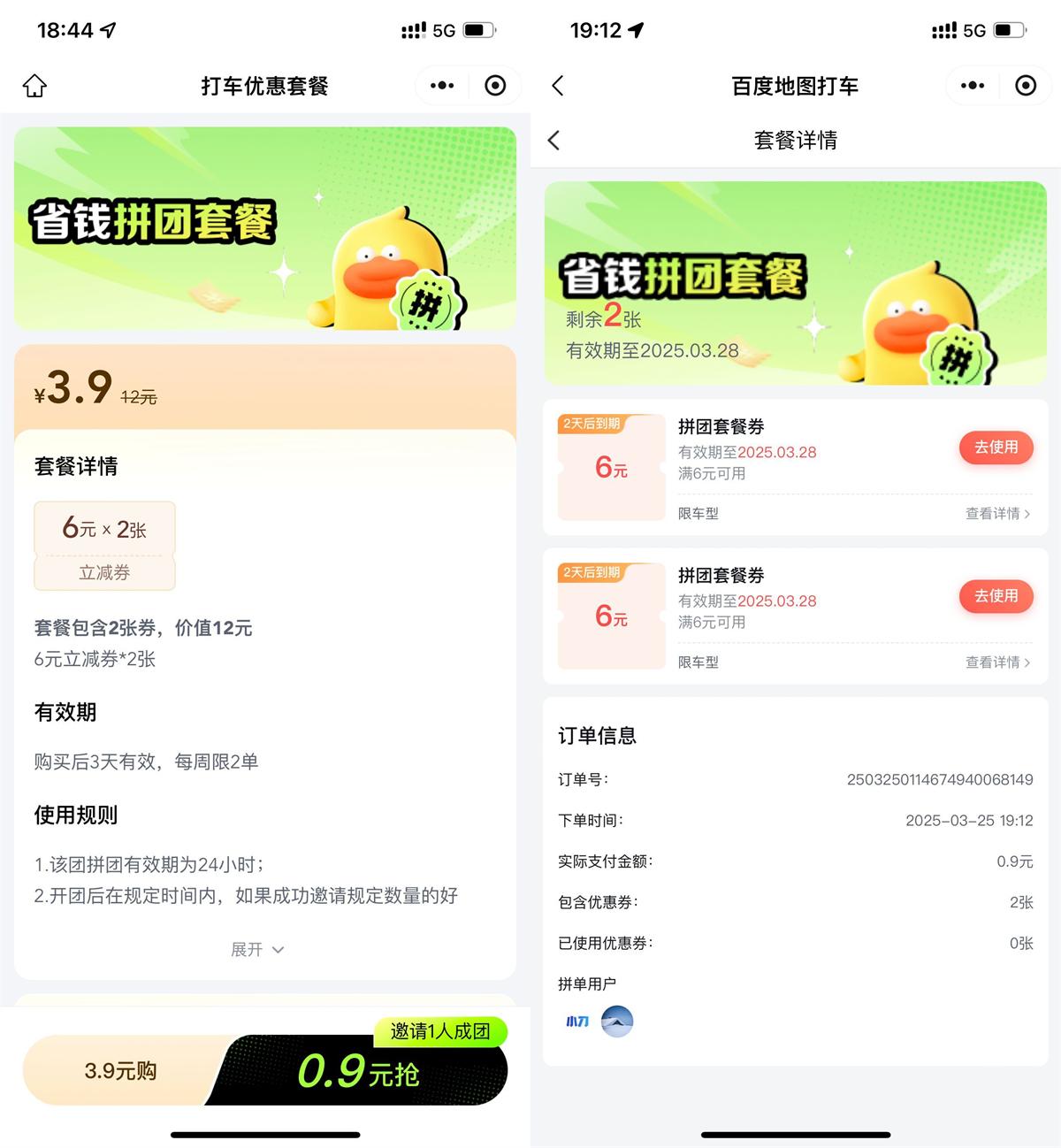Tap 去使用 on the first 6元 coupon
Screen dimensions: 1061x1148
click(996, 448)
